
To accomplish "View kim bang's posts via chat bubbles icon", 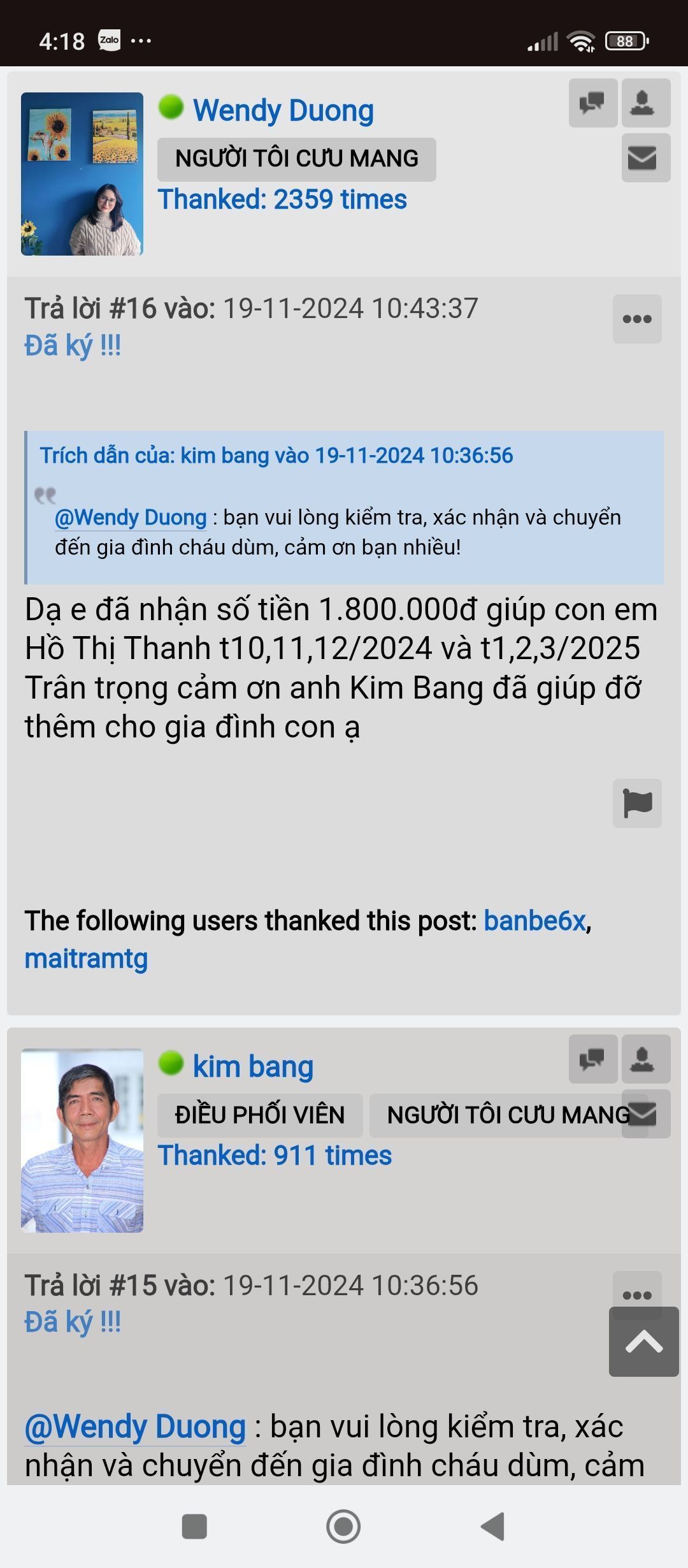I will pos(592,1059).
